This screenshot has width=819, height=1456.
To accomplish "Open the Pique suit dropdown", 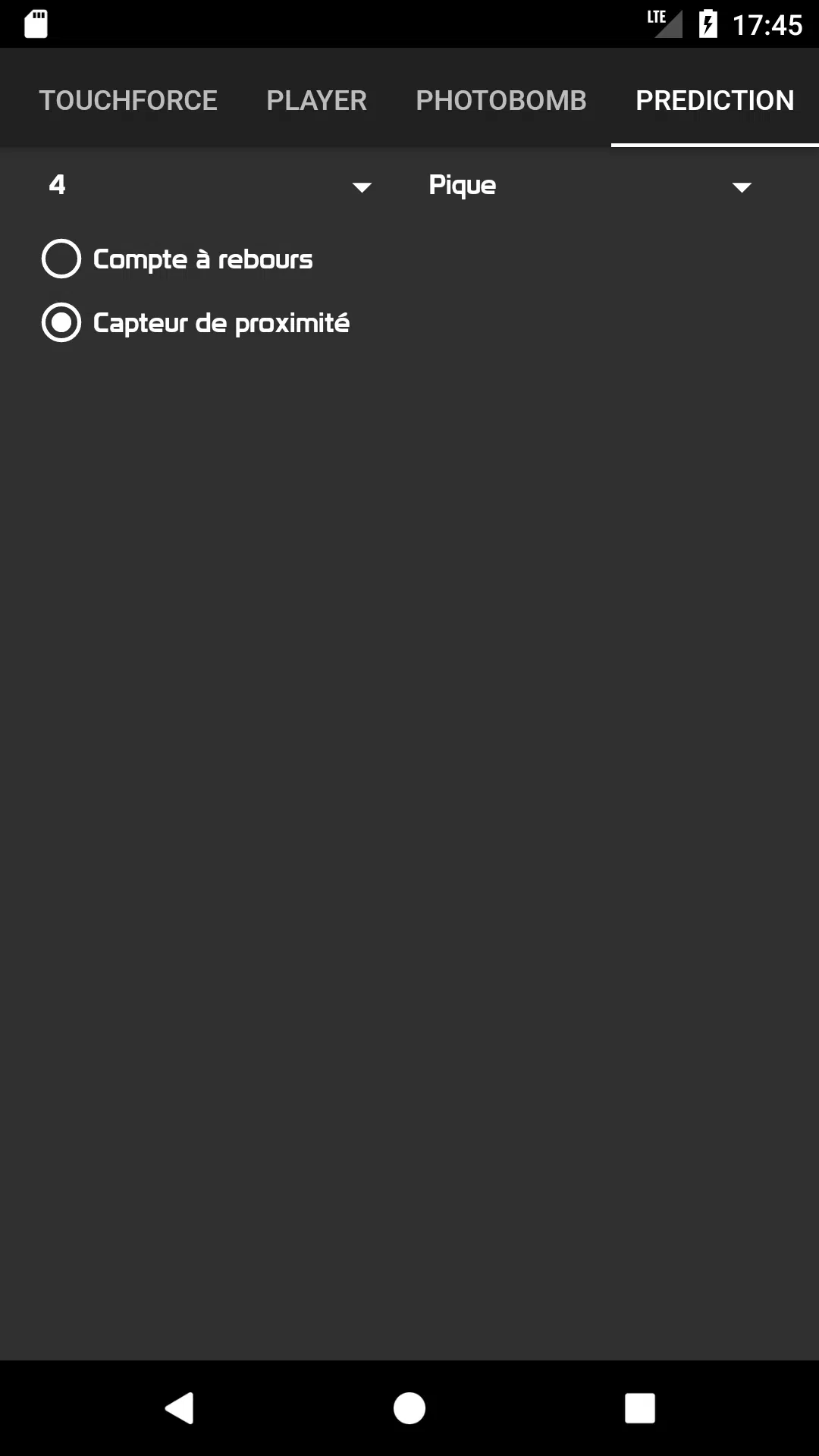I will tap(589, 186).
